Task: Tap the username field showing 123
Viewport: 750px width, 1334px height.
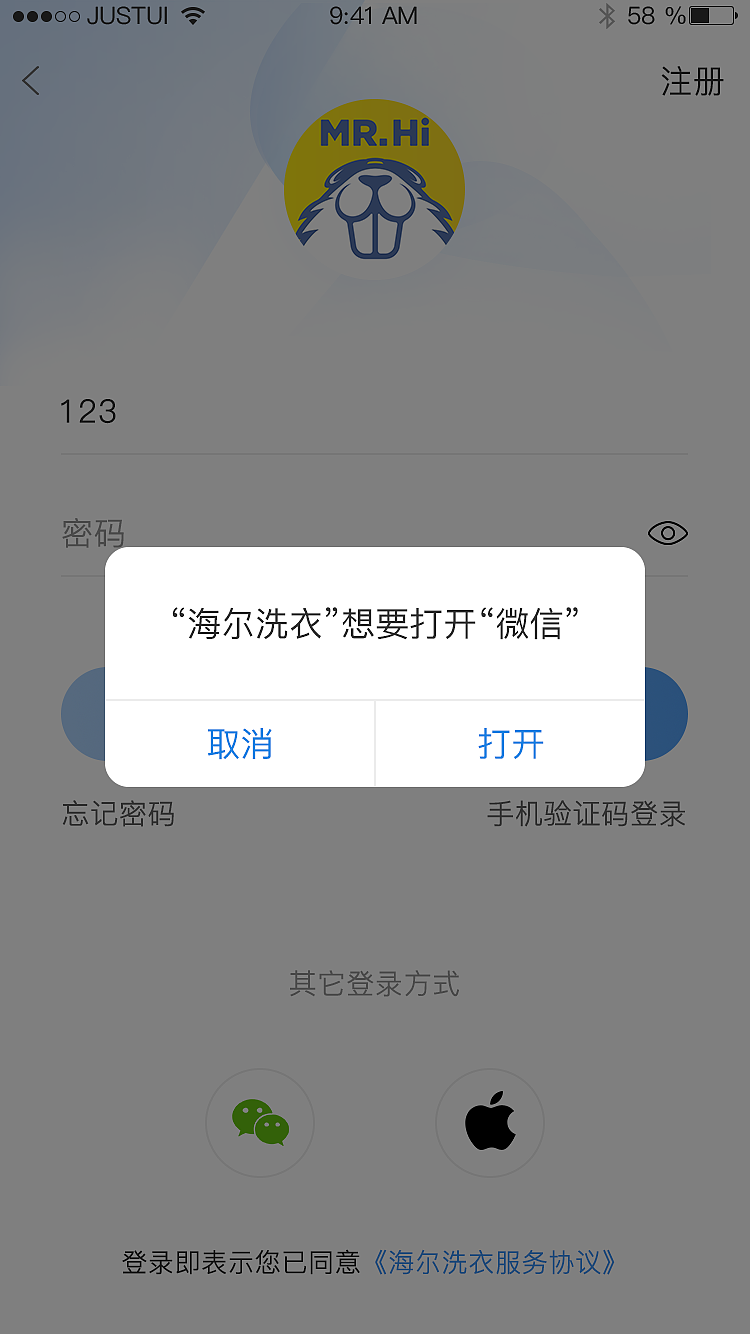Action: [x=300, y=411]
